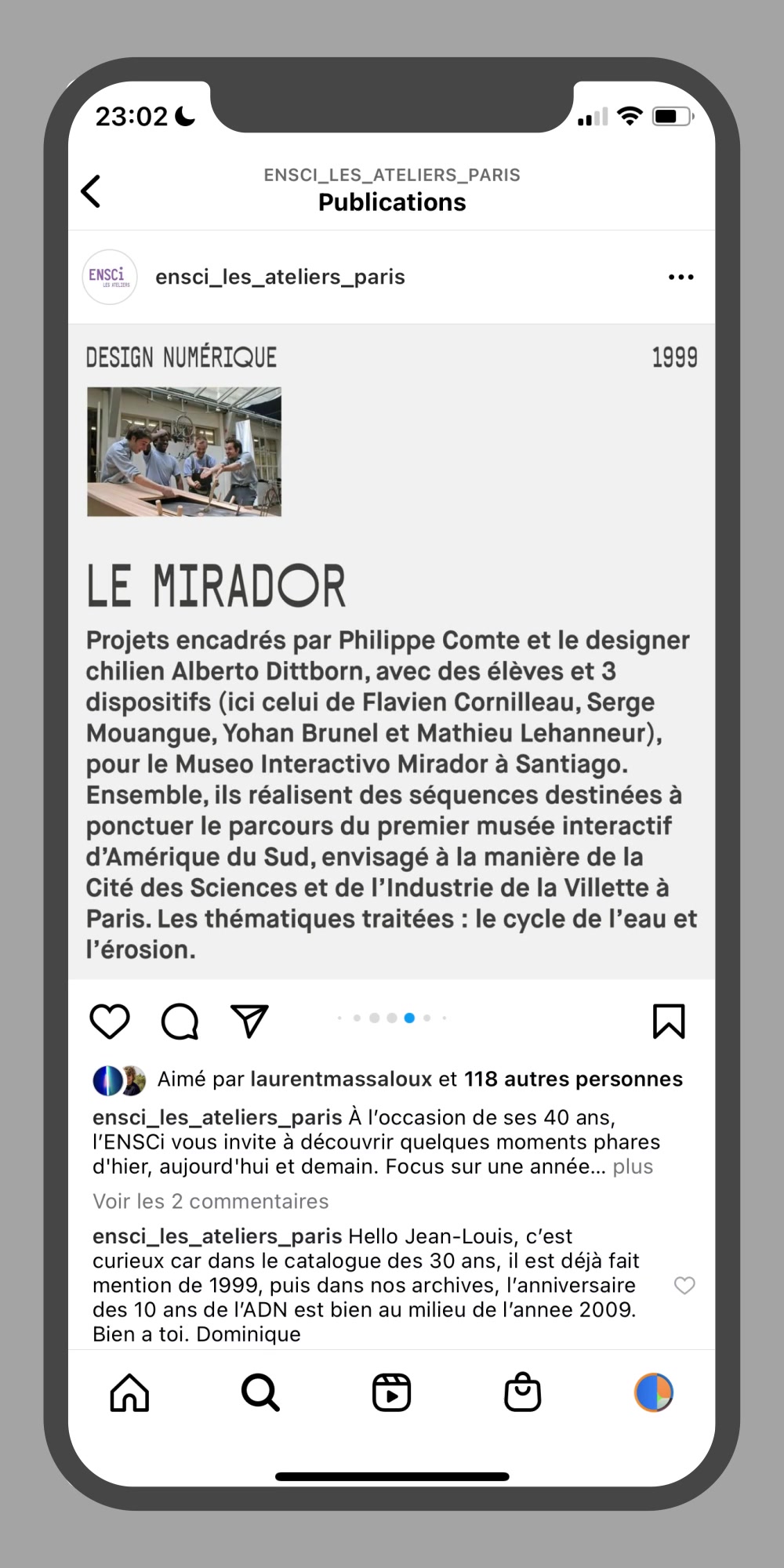The image size is (784, 1568).
Task: Like the Le Mirador post
Action: (x=110, y=1022)
